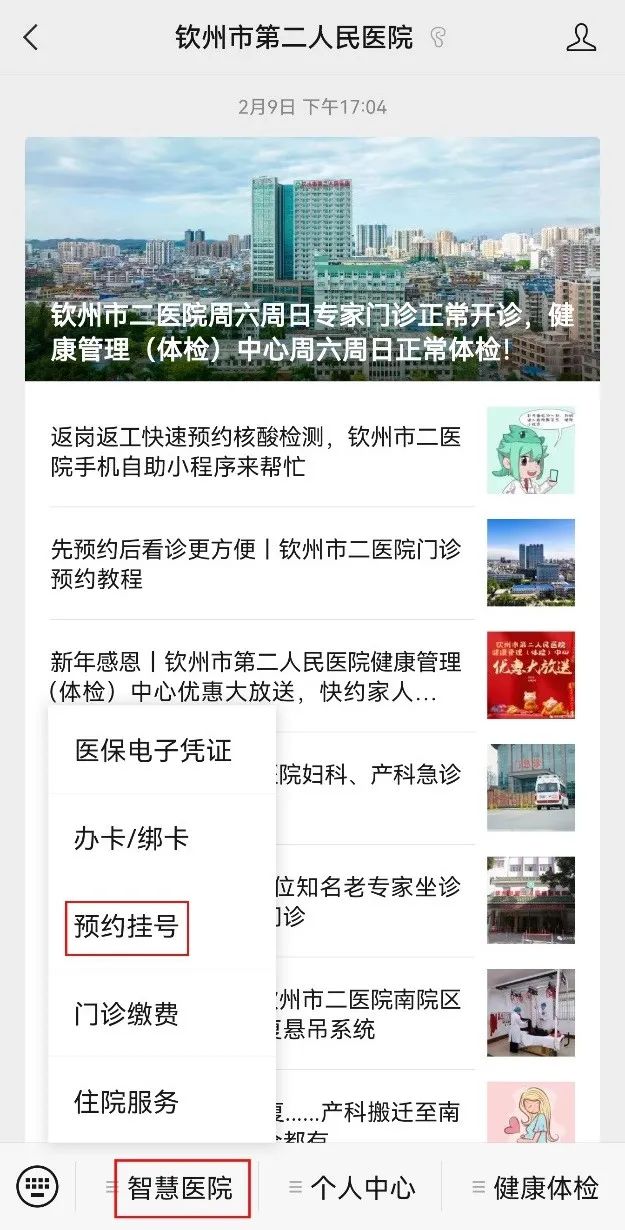Select 医保电子凭证 from the menu
This screenshot has width=625, height=1230.
[x=162, y=750]
